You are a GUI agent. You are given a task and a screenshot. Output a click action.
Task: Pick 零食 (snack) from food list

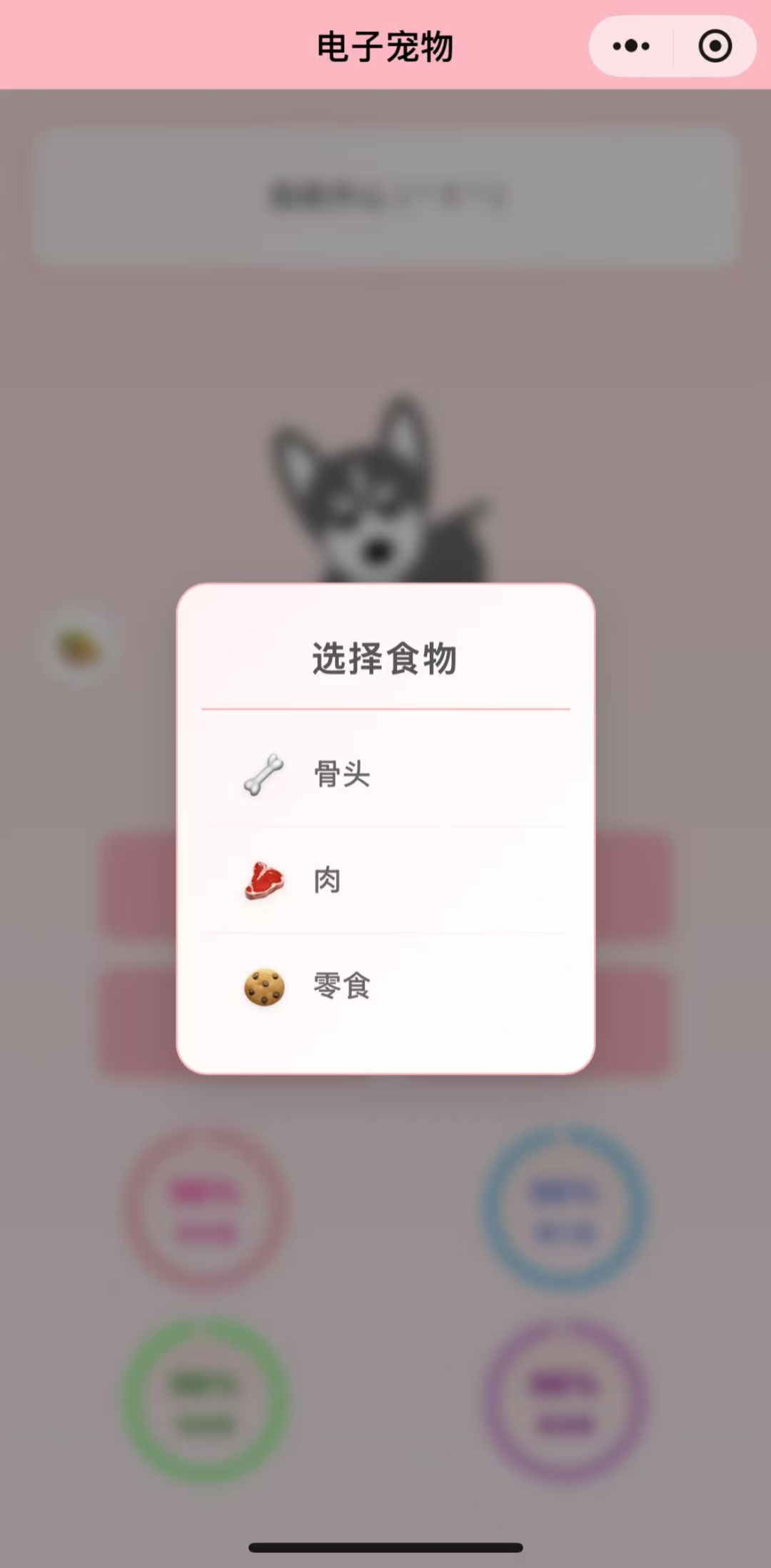click(x=341, y=986)
